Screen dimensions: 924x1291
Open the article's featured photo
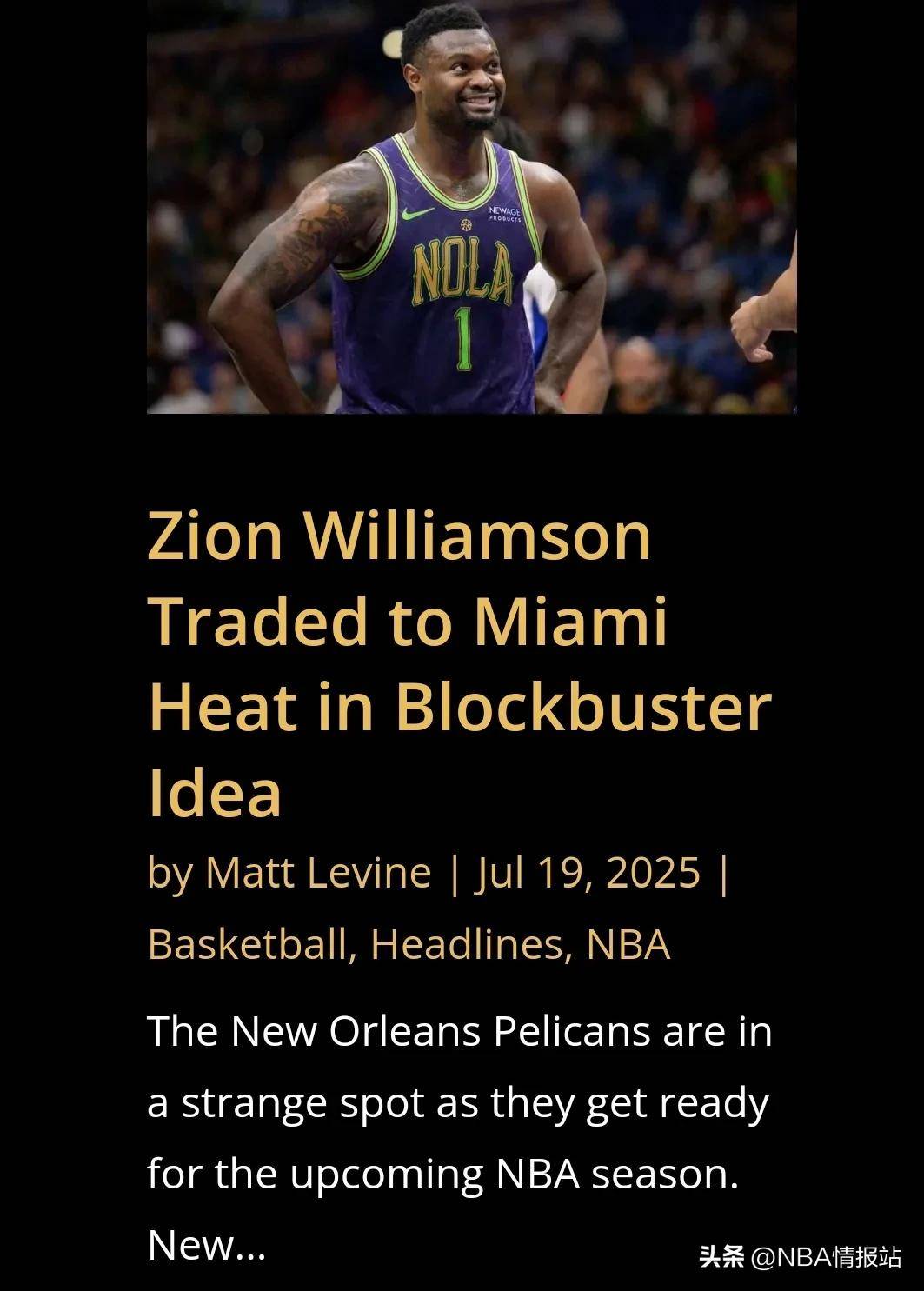pos(471,207)
